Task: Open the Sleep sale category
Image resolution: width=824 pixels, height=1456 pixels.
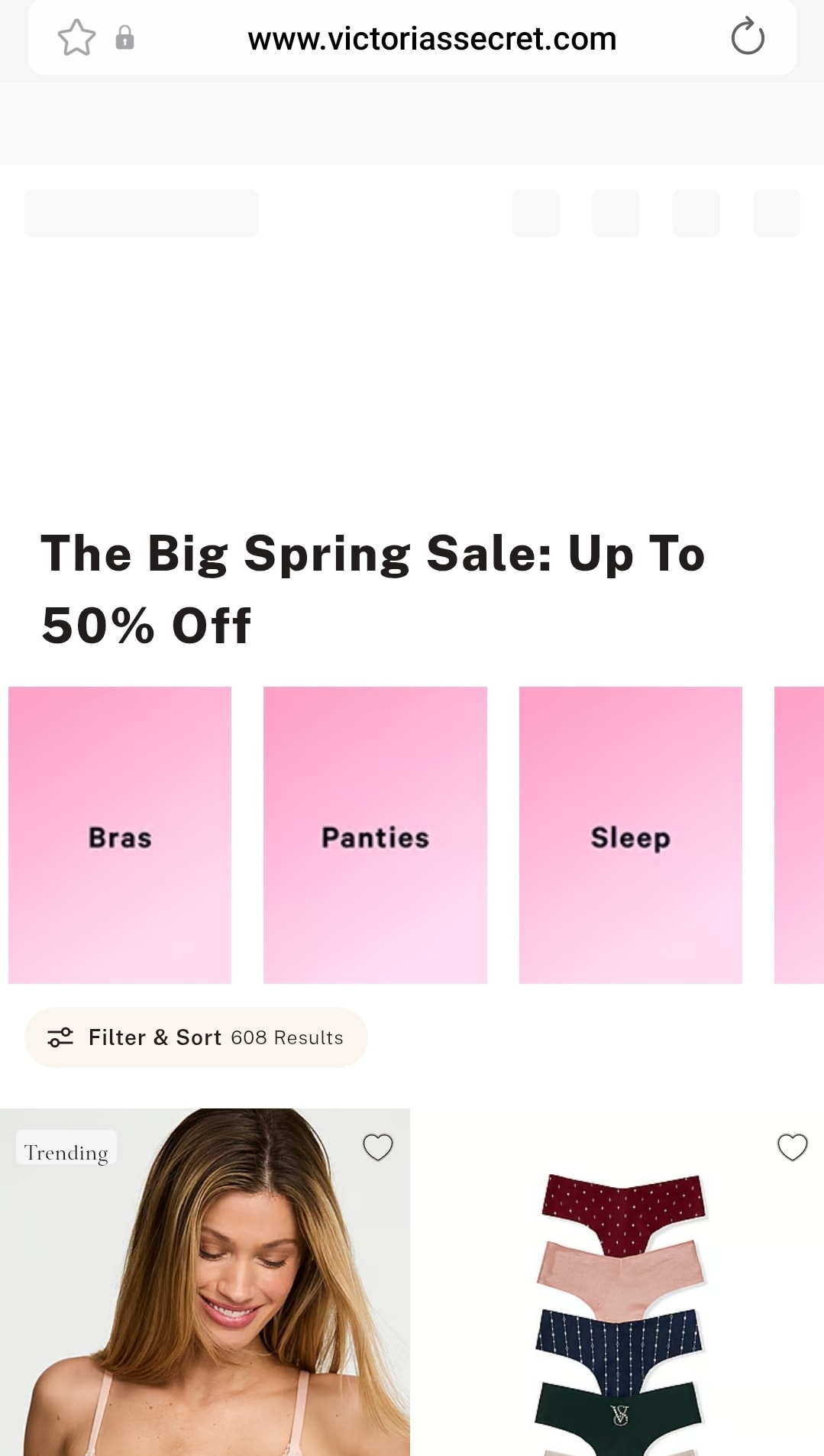Action: [x=630, y=835]
